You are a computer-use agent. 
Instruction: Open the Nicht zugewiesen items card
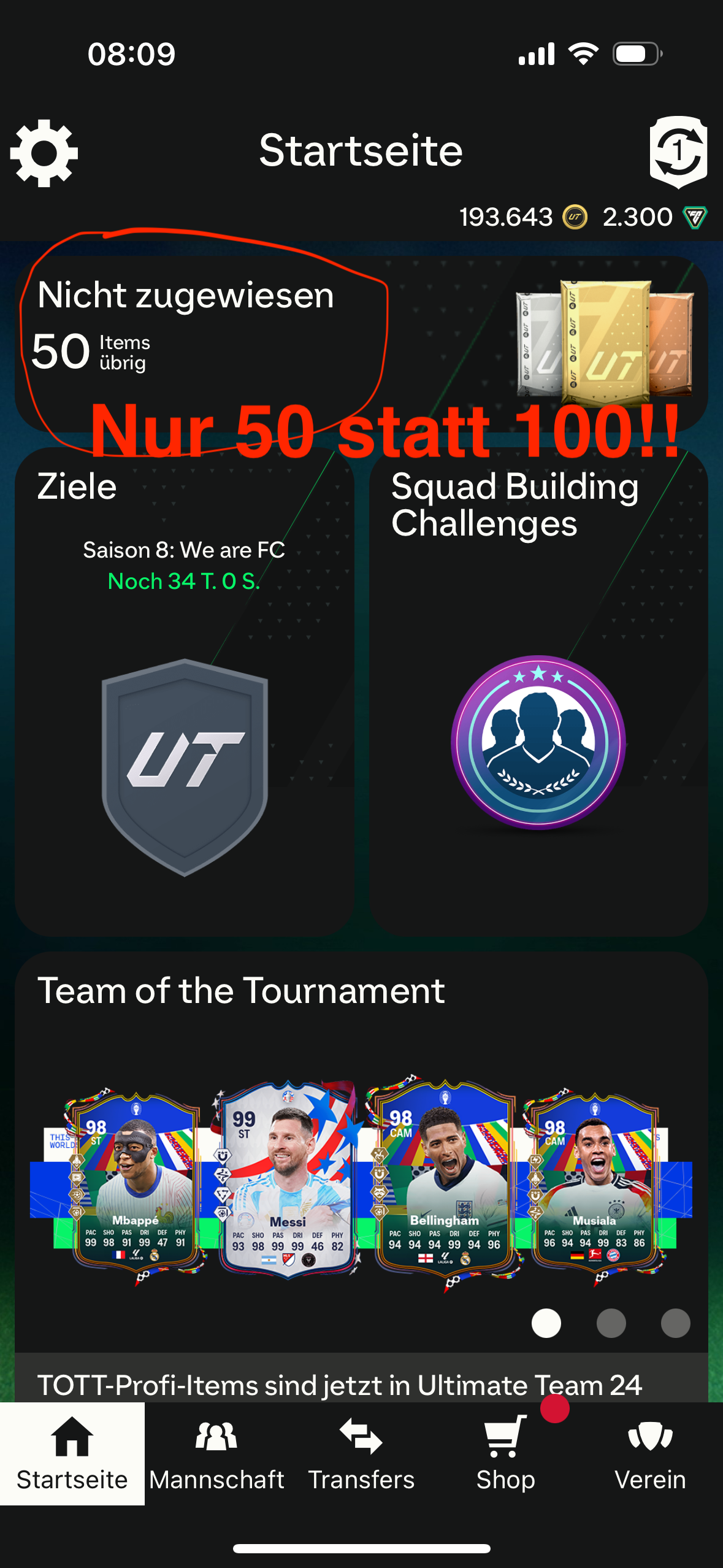pos(361,344)
